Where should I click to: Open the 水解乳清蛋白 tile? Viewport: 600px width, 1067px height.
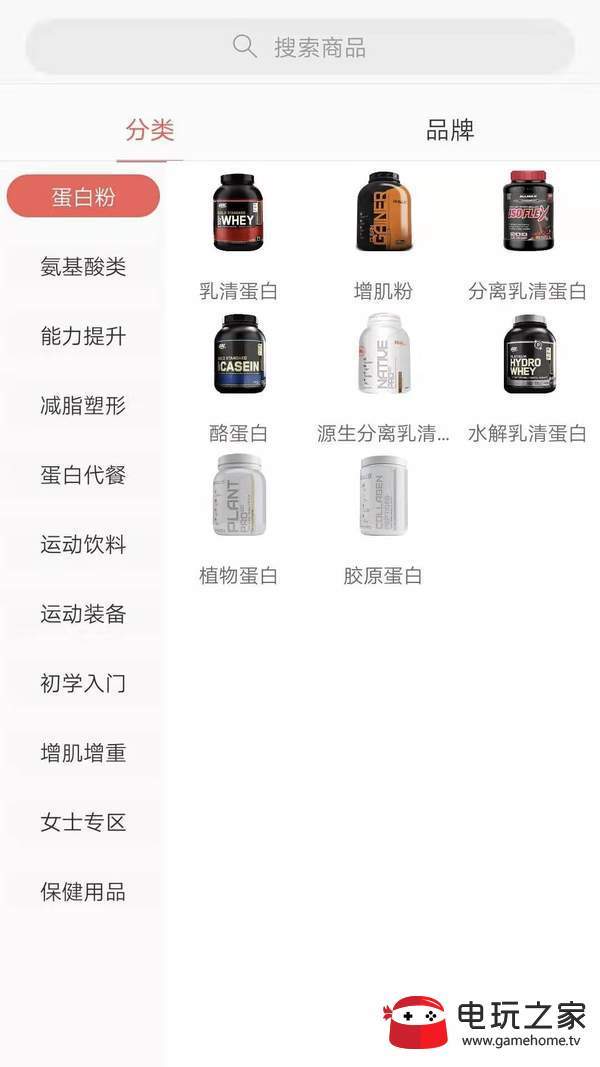click(527, 378)
